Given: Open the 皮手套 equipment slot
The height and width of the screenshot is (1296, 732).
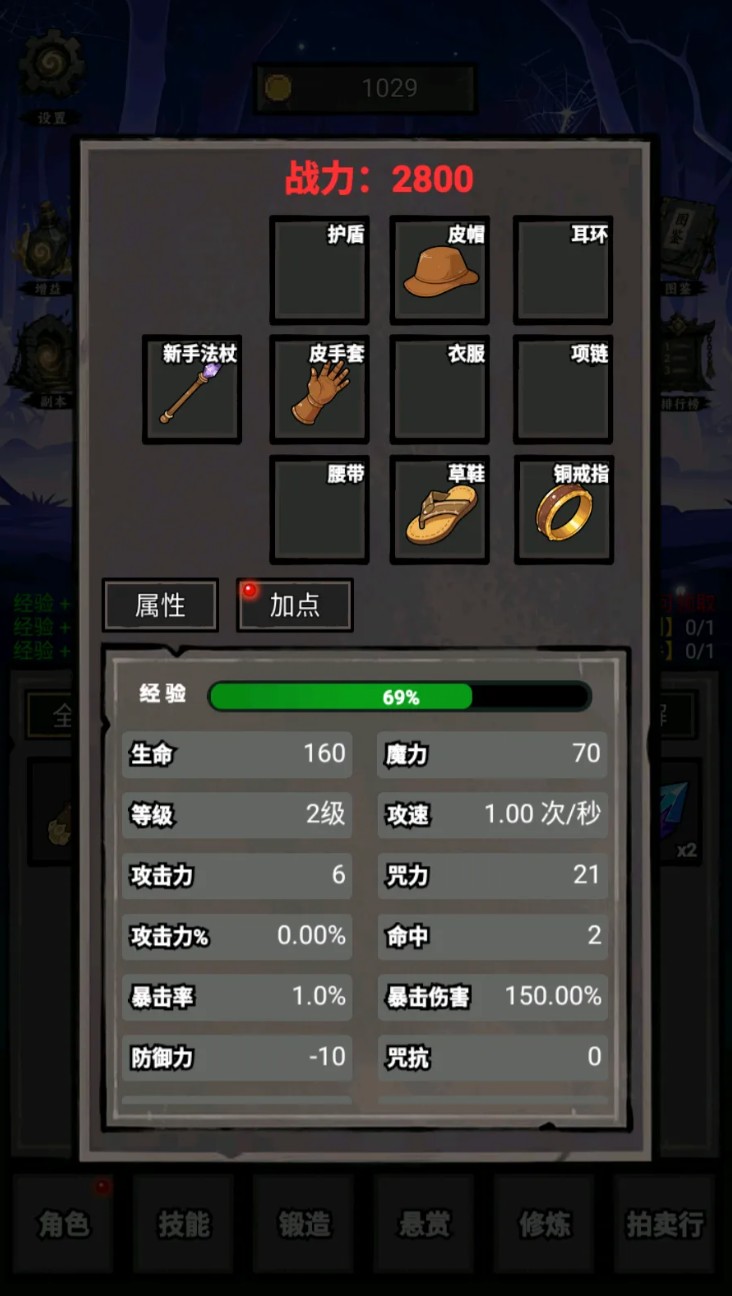Looking at the screenshot, I should point(319,389).
